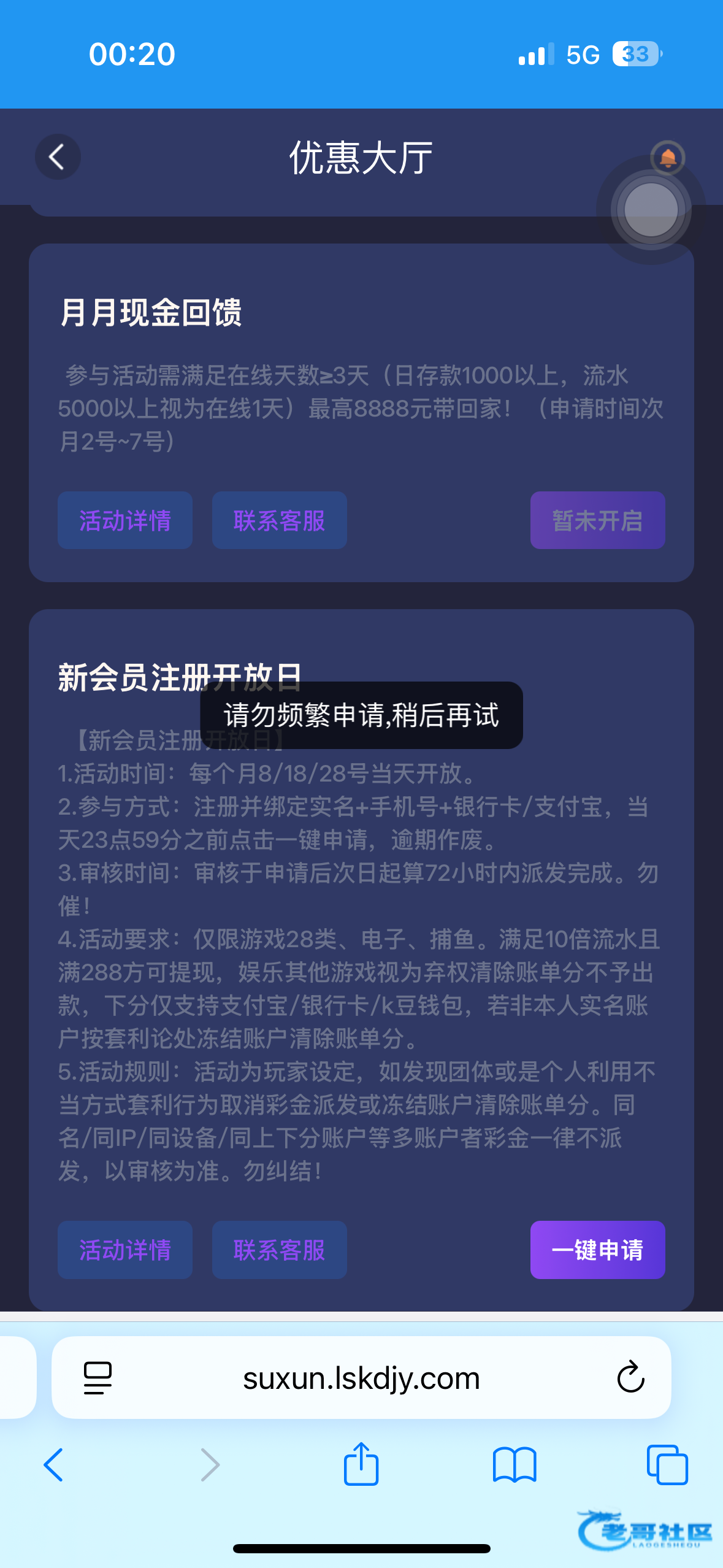
Task: Open 活动详情 for 新会员注册开放日
Action: [x=125, y=1250]
